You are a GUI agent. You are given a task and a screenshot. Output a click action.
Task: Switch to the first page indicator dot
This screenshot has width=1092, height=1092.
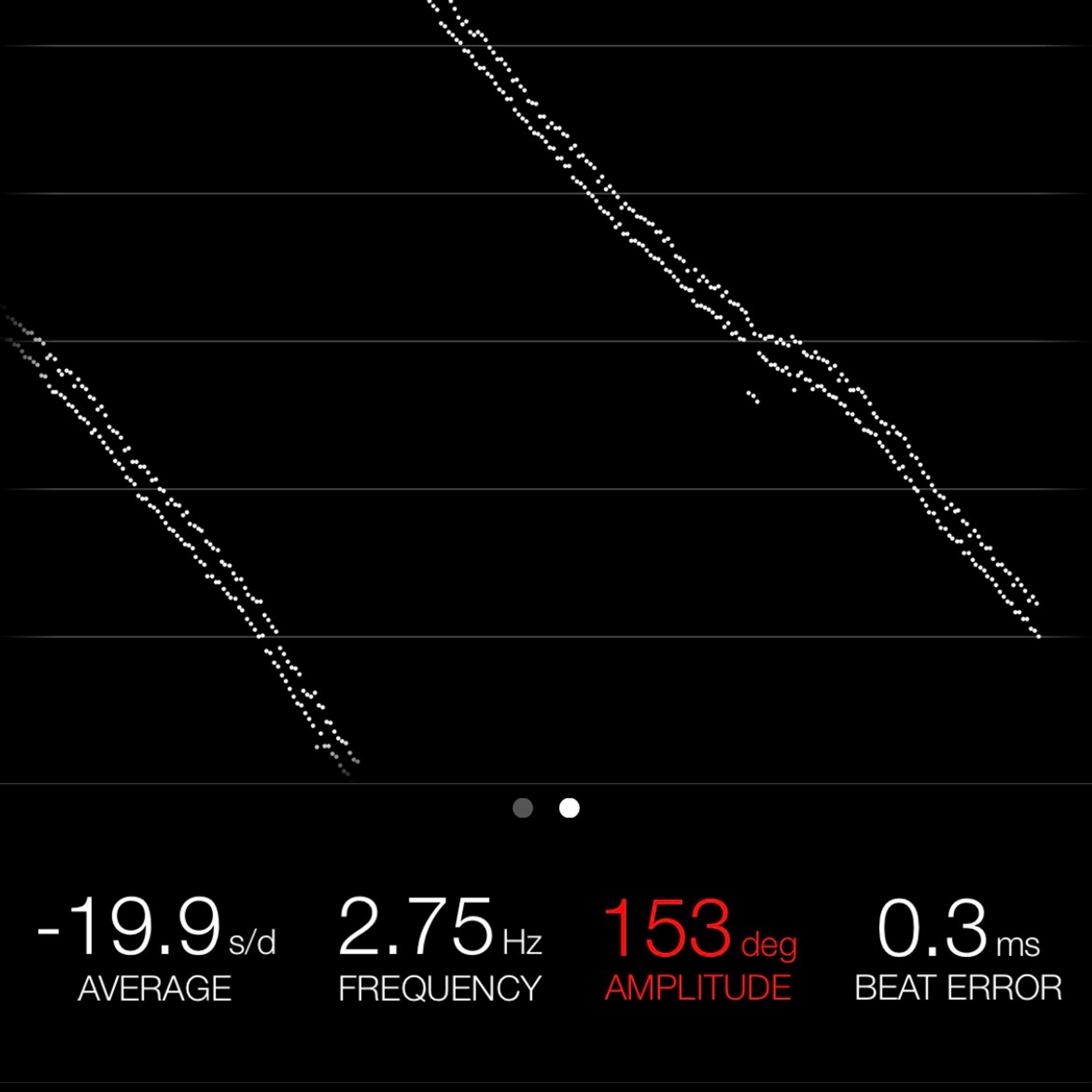522,808
